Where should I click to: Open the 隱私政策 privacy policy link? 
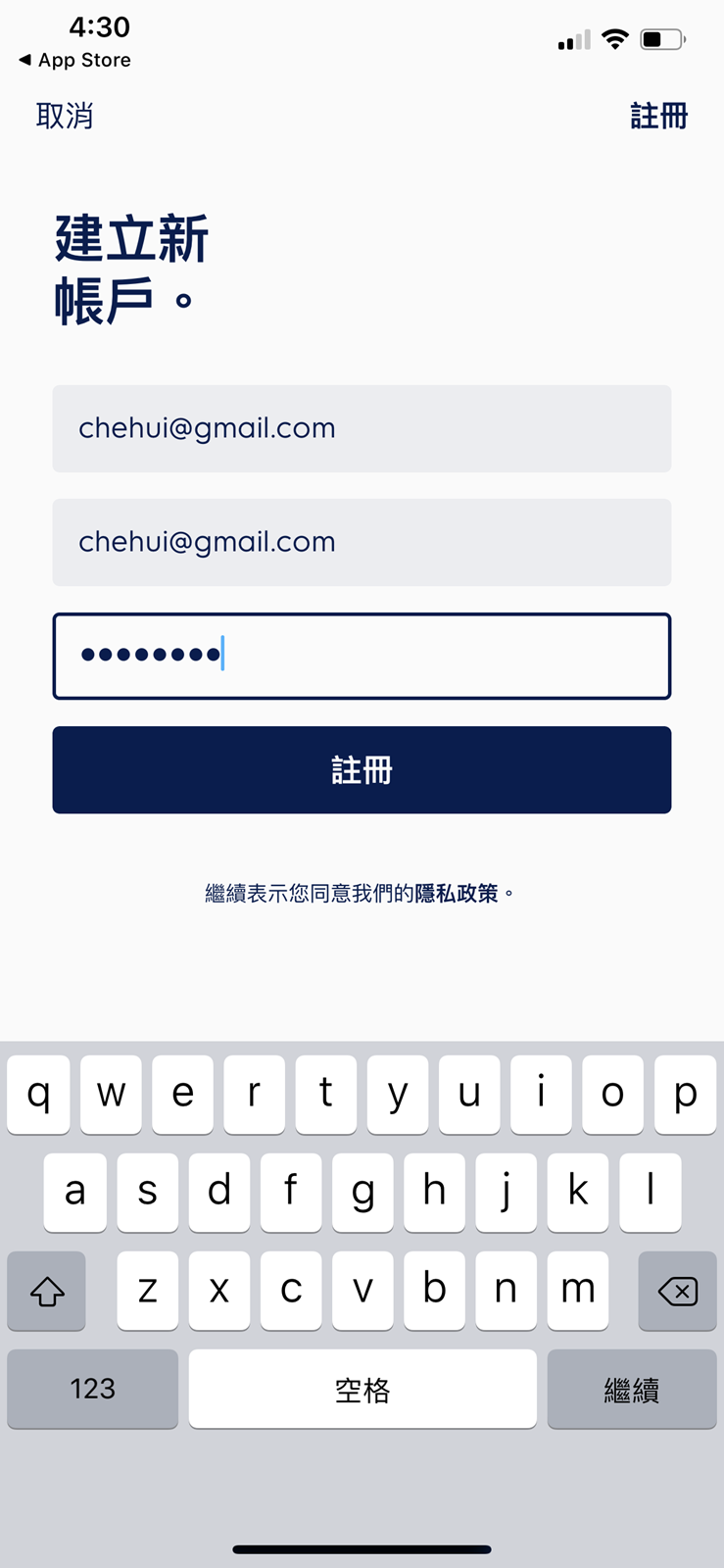click(457, 893)
